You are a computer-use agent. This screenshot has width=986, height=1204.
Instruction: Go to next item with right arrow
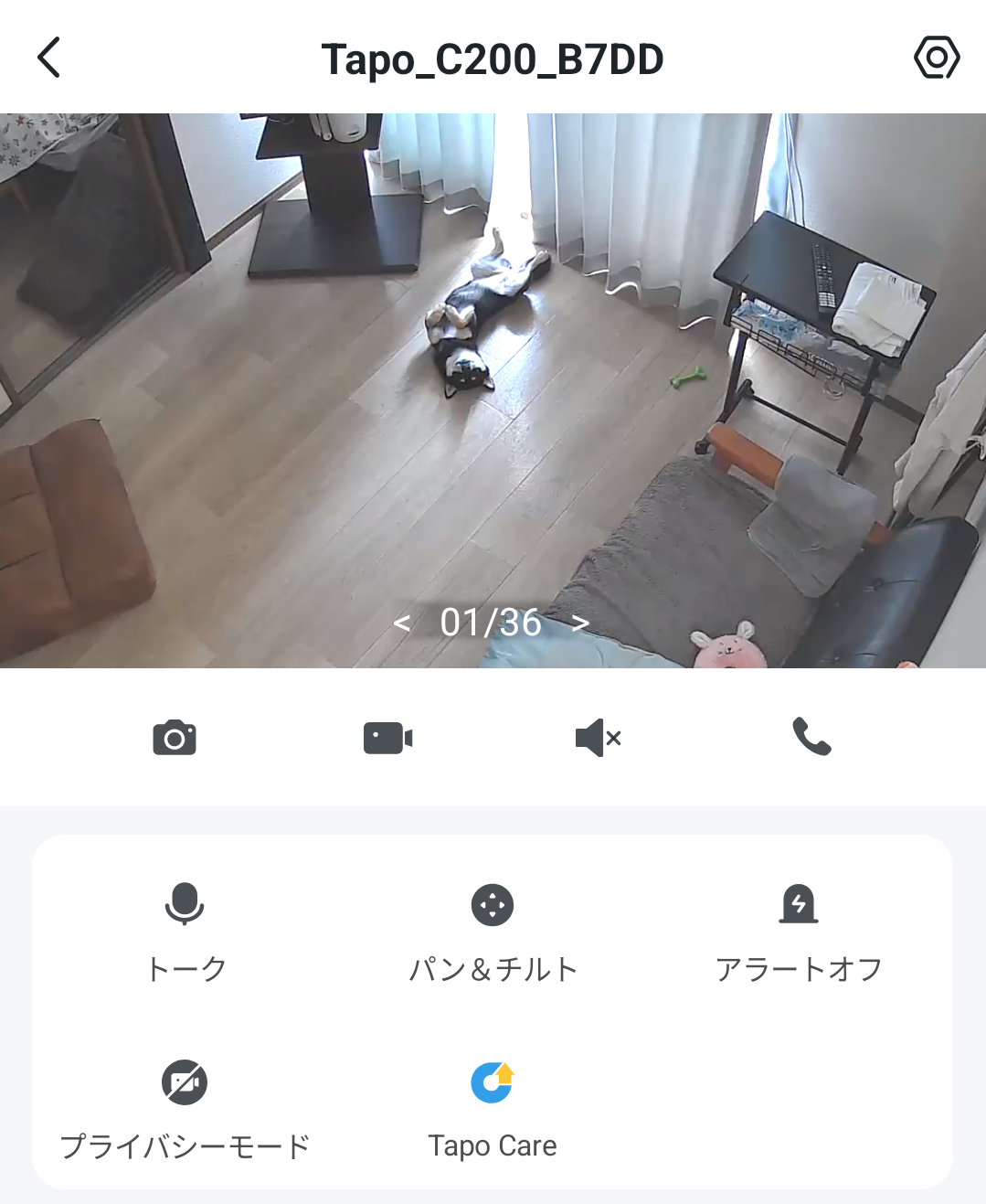(580, 623)
